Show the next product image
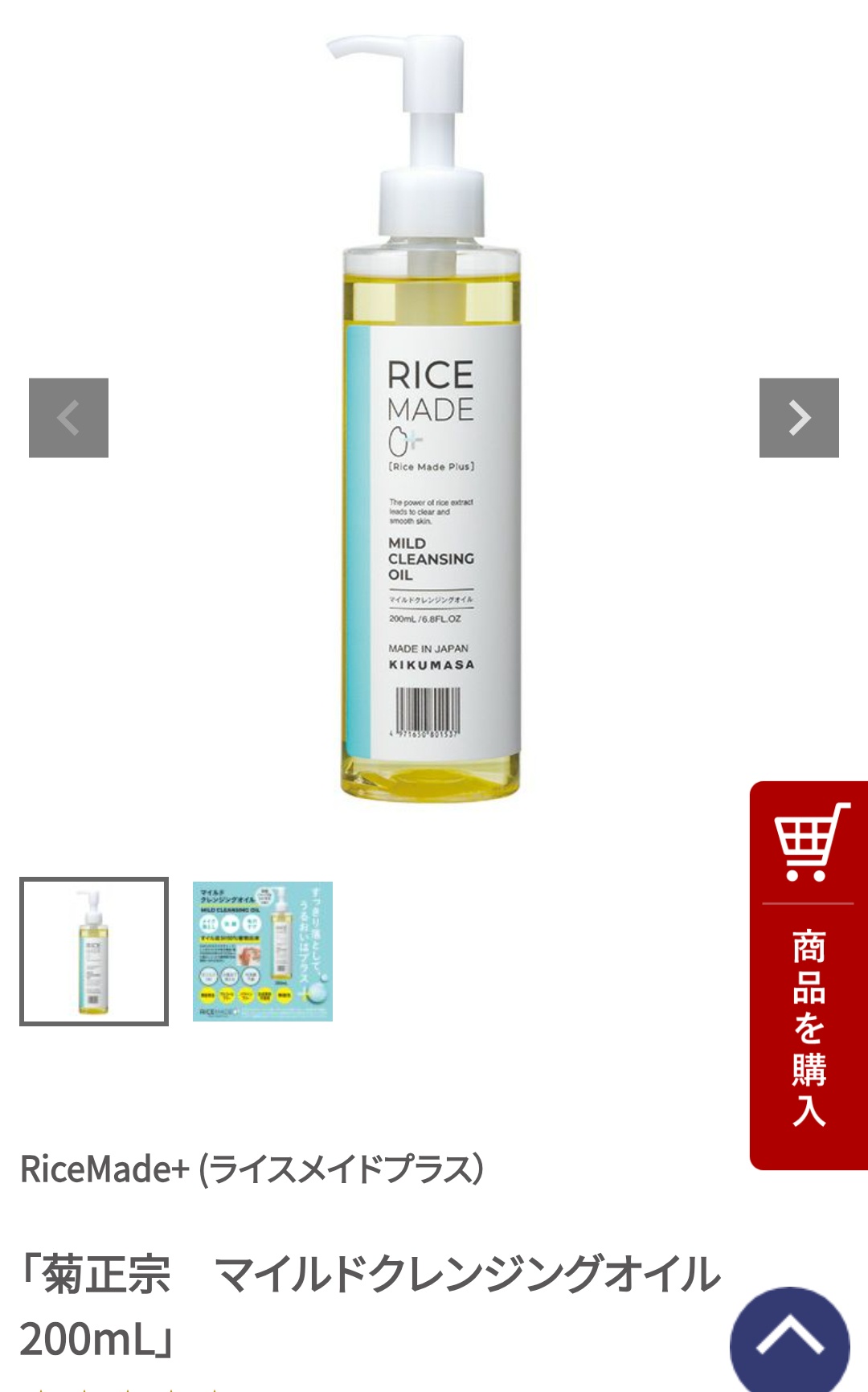This screenshot has height=1392, width=868. 799,418
